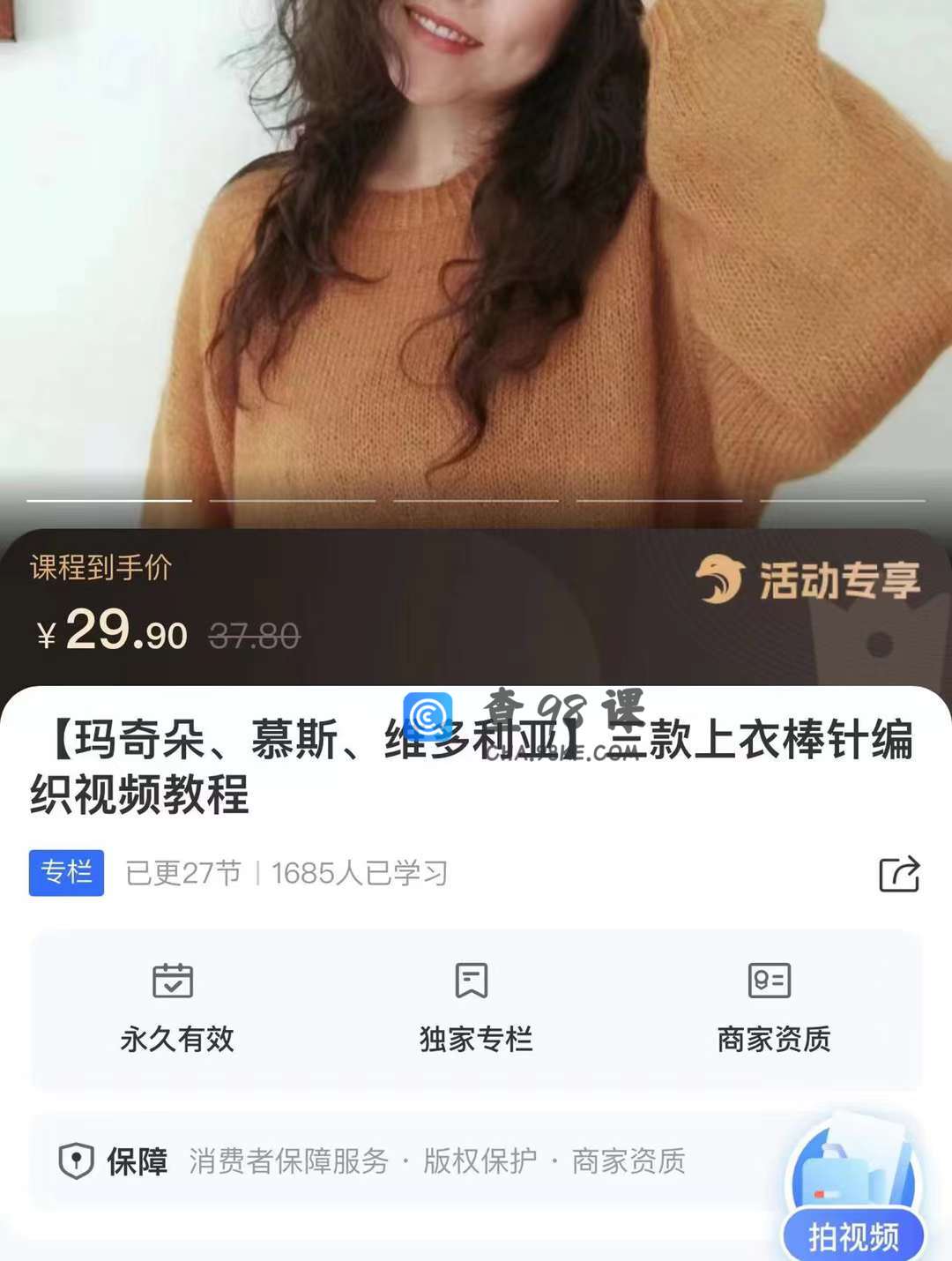
Task: Open the 活动专享 promotion banner
Action: click(x=807, y=580)
